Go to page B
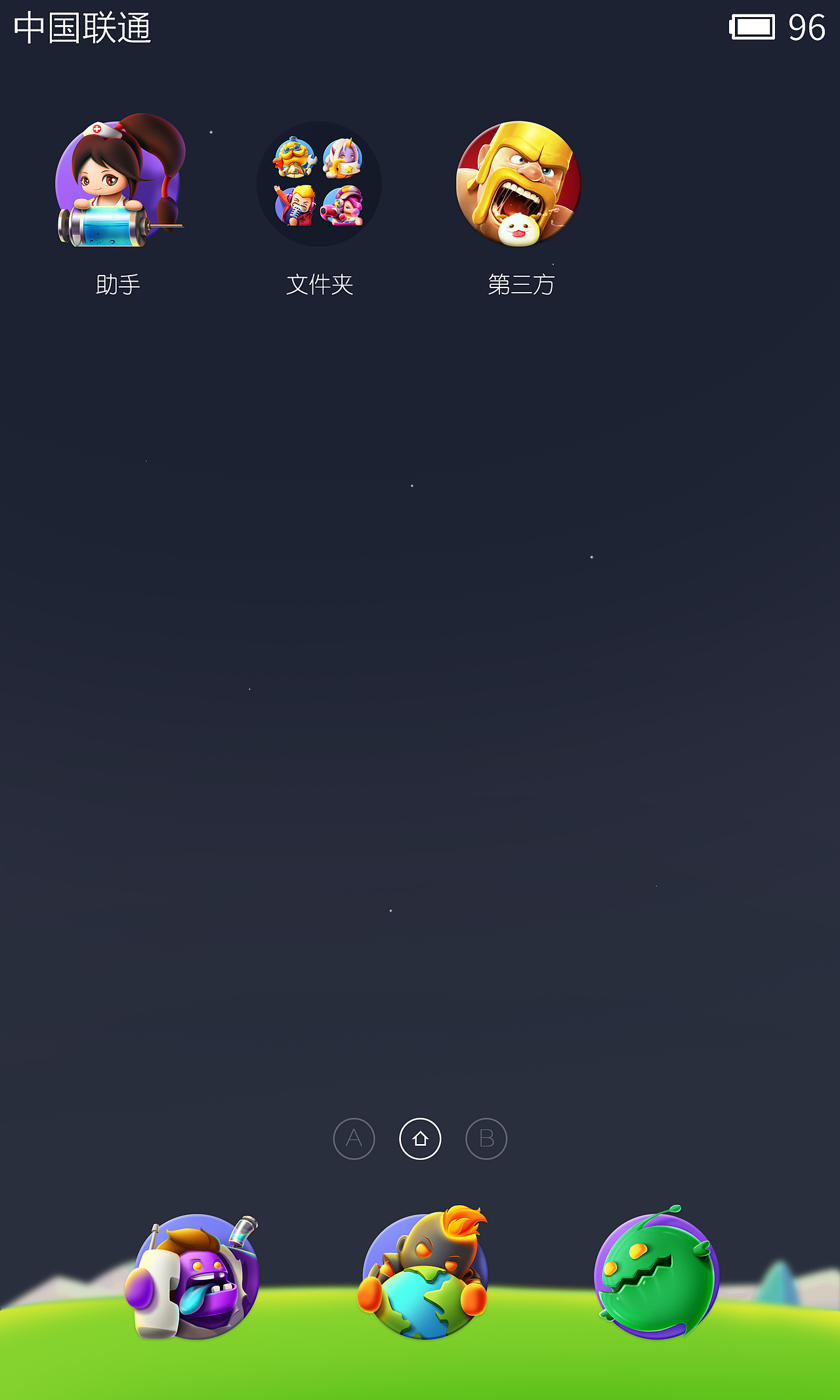Image resolution: width=840 pixels, height=1400 pixels. click(486, 1139)
